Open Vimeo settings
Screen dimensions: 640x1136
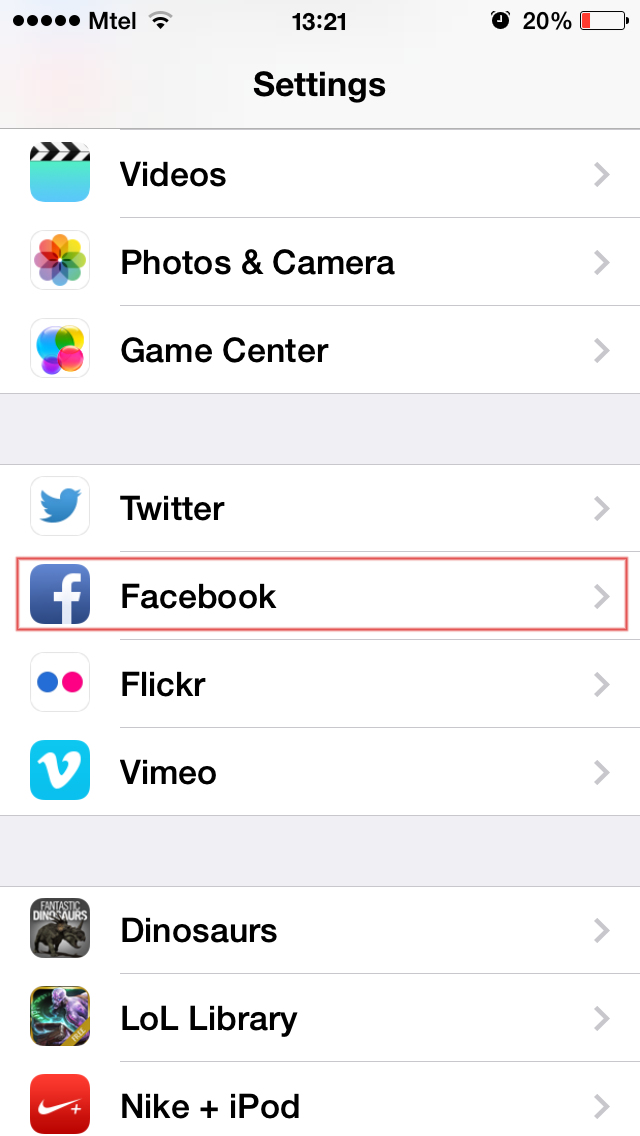[320, 773]
